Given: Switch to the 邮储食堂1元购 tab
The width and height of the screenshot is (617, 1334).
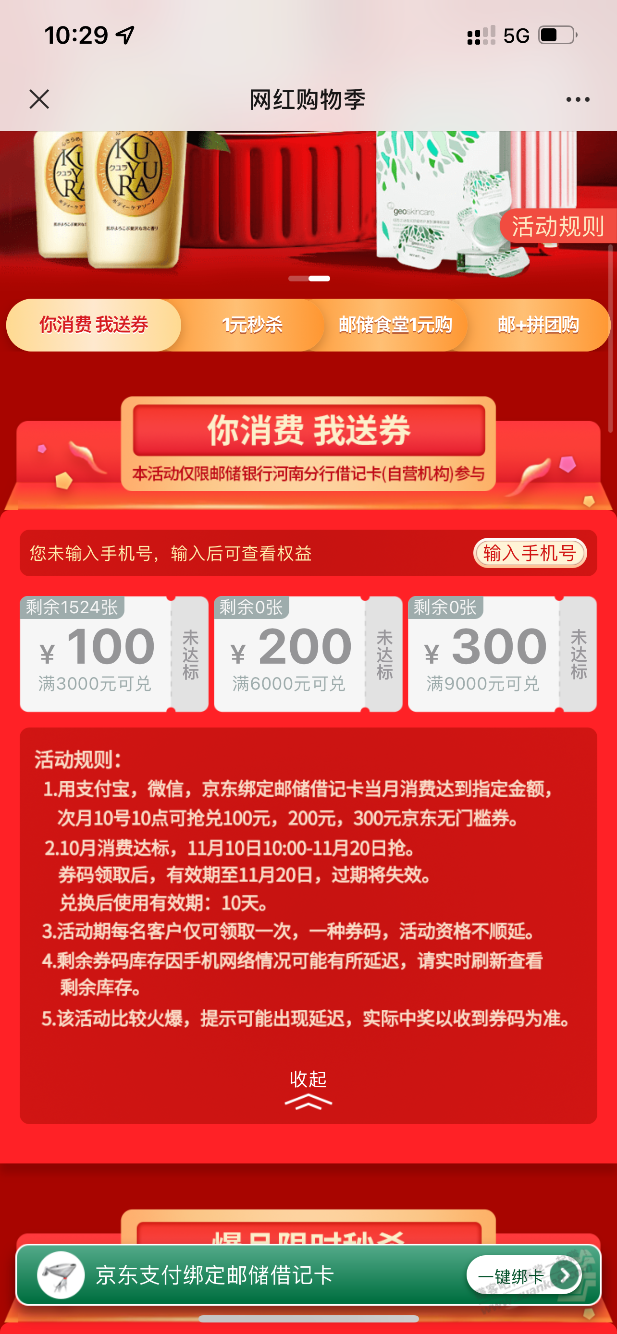Looking at the screenshot, I should click(395, 325).
